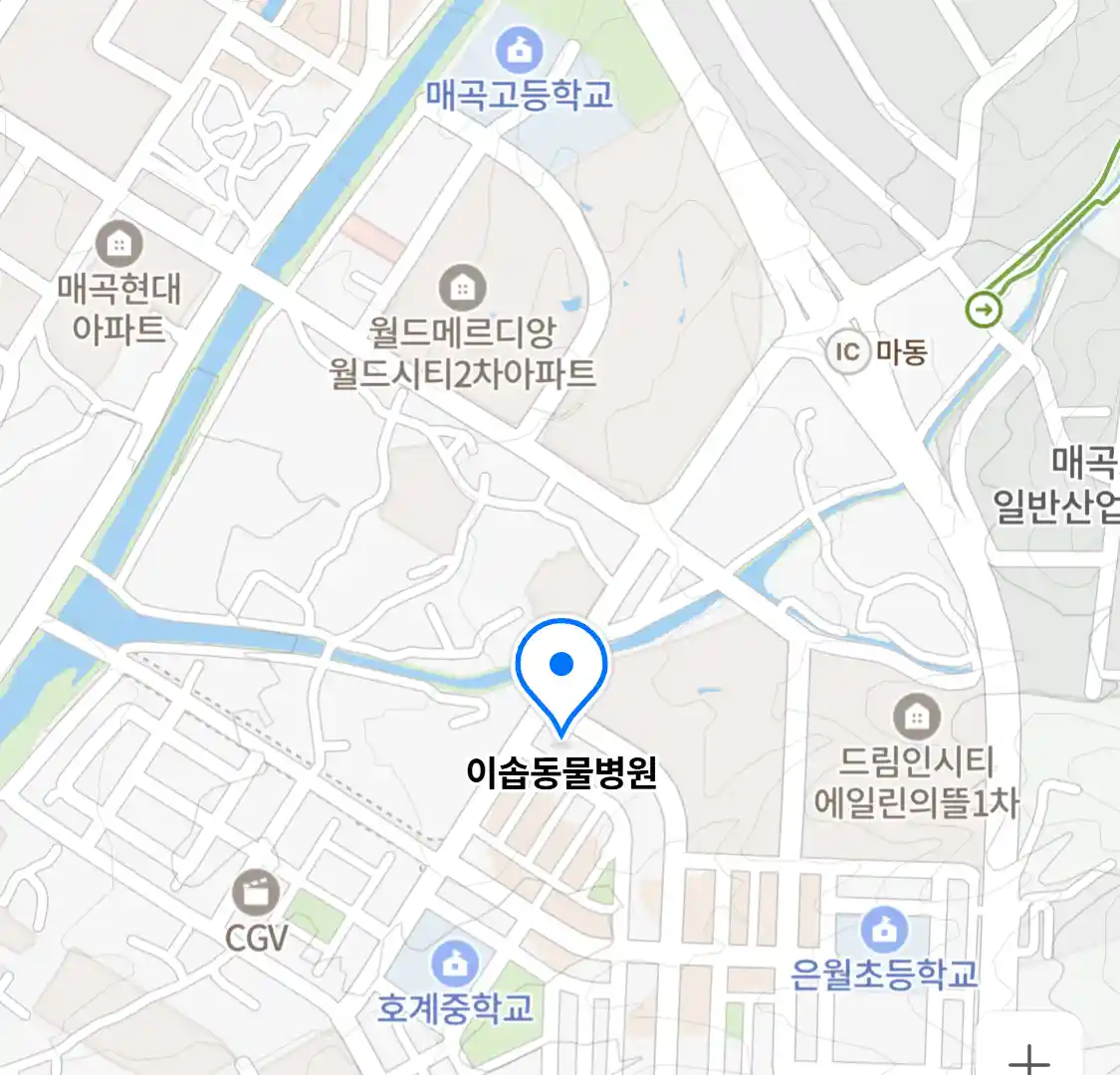Tap the 마동 IC marker
Viewport: 1120px width, 1075px height.
847,352
